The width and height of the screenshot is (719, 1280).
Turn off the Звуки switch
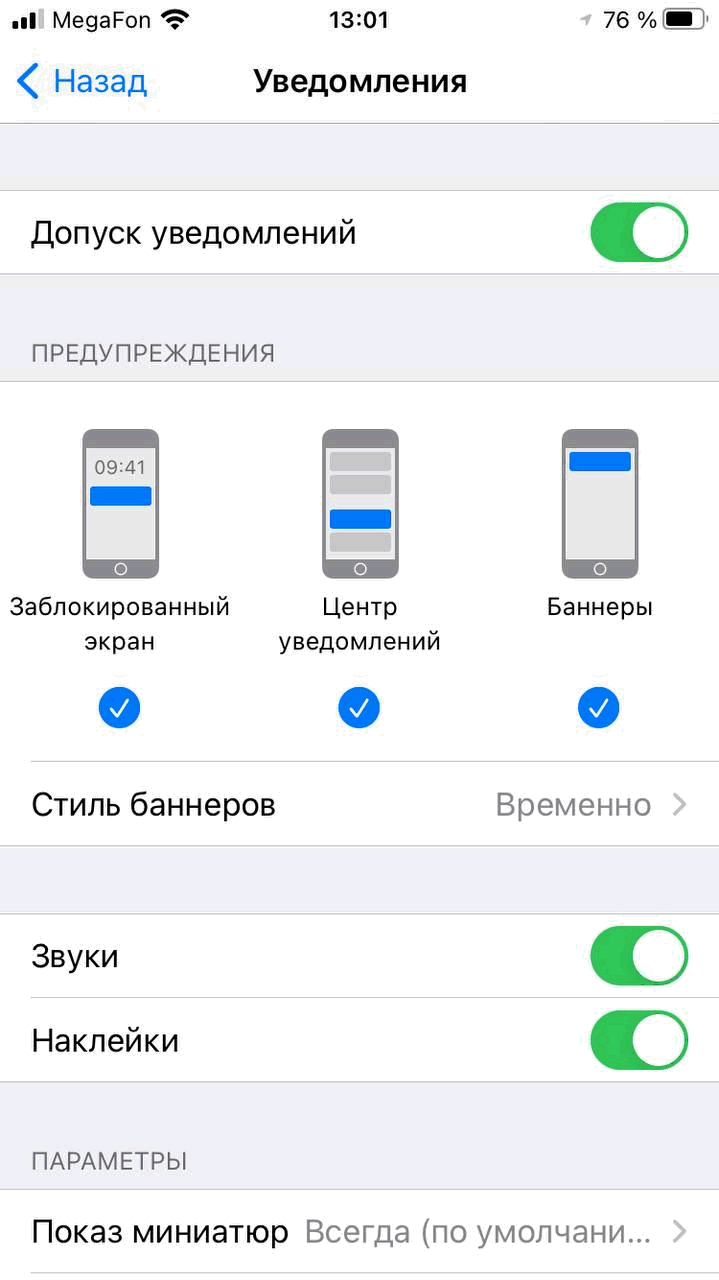(x=639, y=957)
